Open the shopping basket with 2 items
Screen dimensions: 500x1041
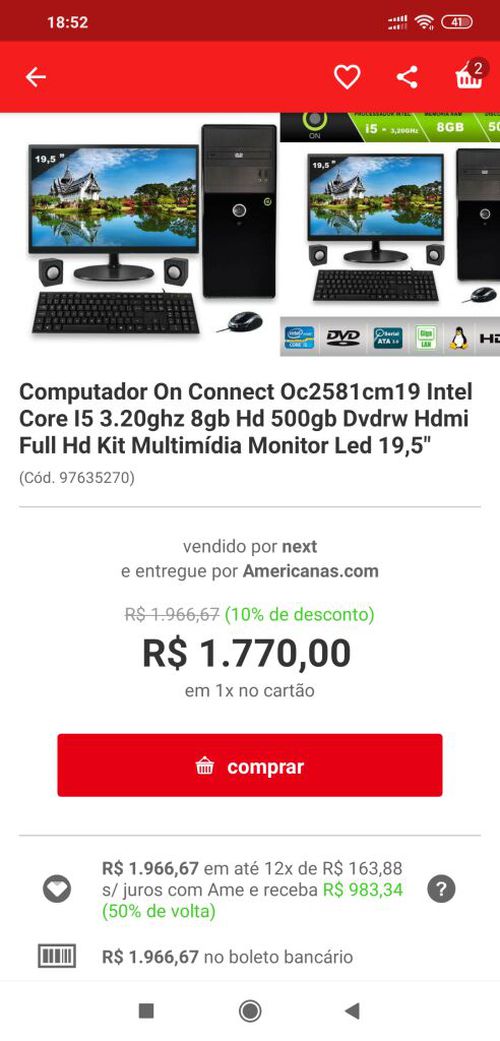tap(470, 74)
